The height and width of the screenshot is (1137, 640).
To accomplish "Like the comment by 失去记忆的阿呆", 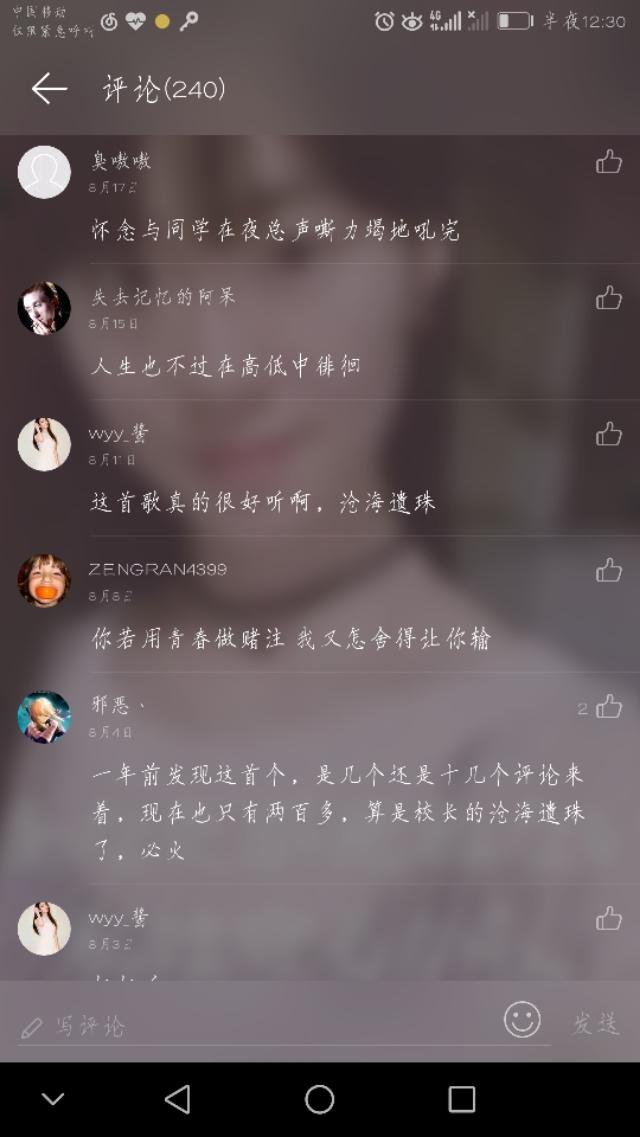I will tap(609, 298).
